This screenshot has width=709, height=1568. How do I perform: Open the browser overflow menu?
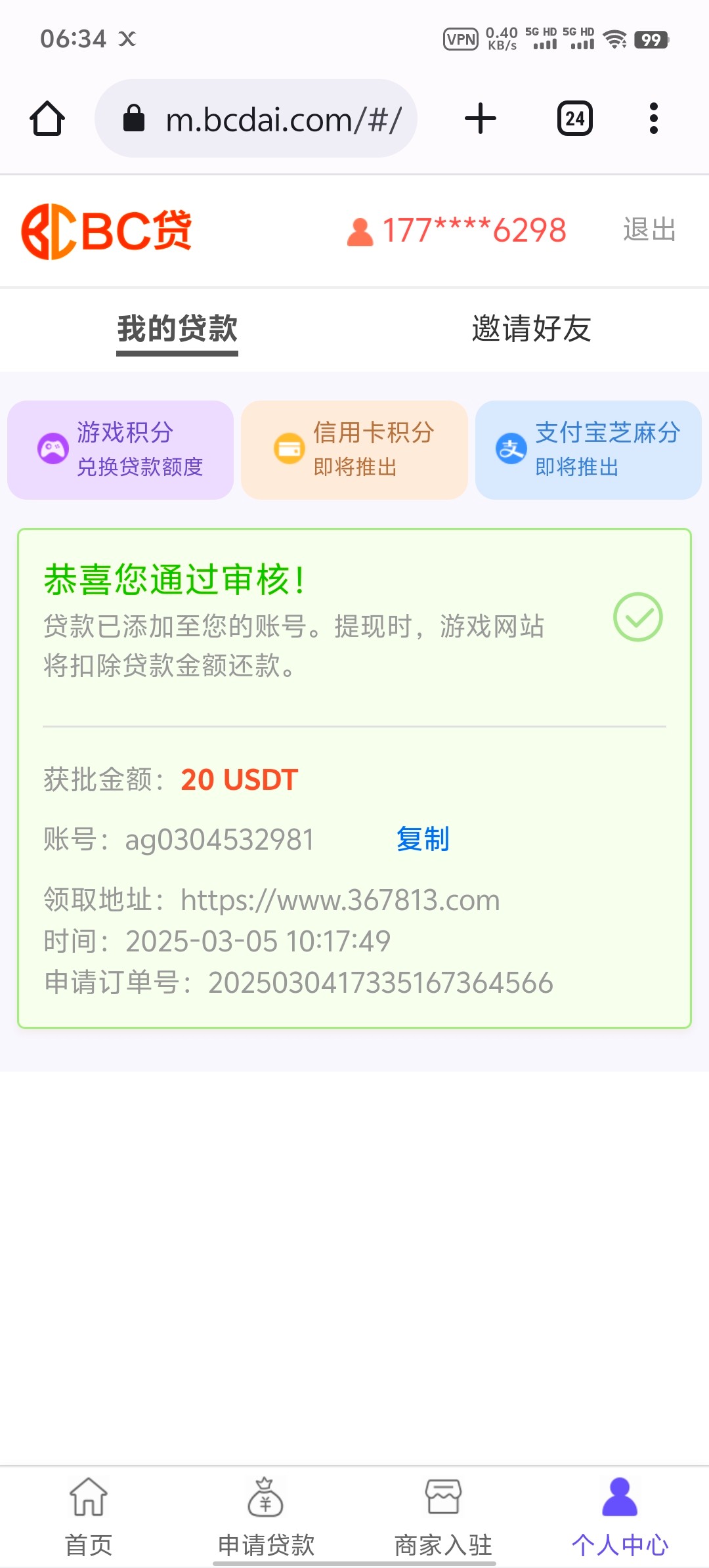[653, 119]
